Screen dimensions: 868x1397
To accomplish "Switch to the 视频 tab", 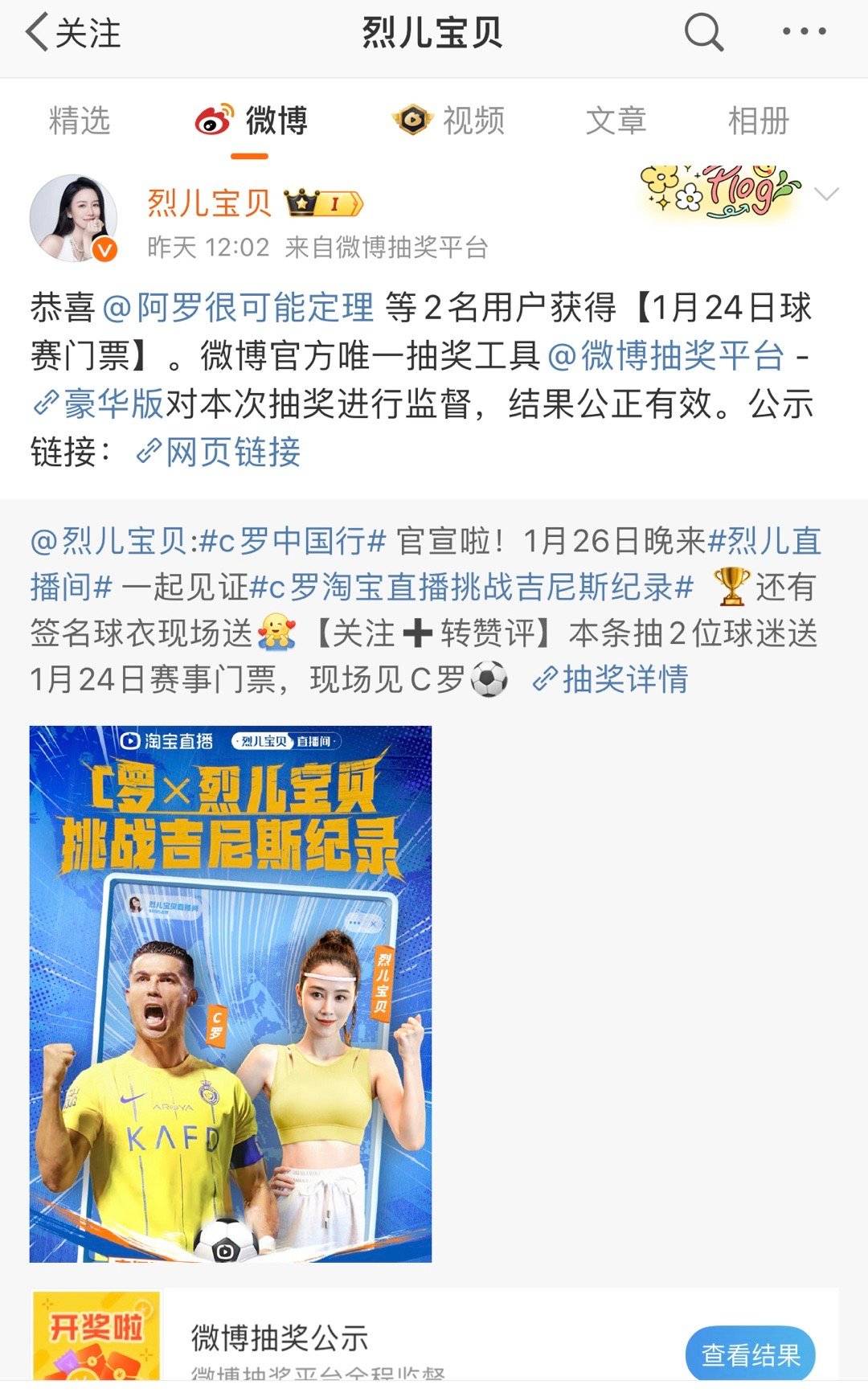I will coord(449,121).
